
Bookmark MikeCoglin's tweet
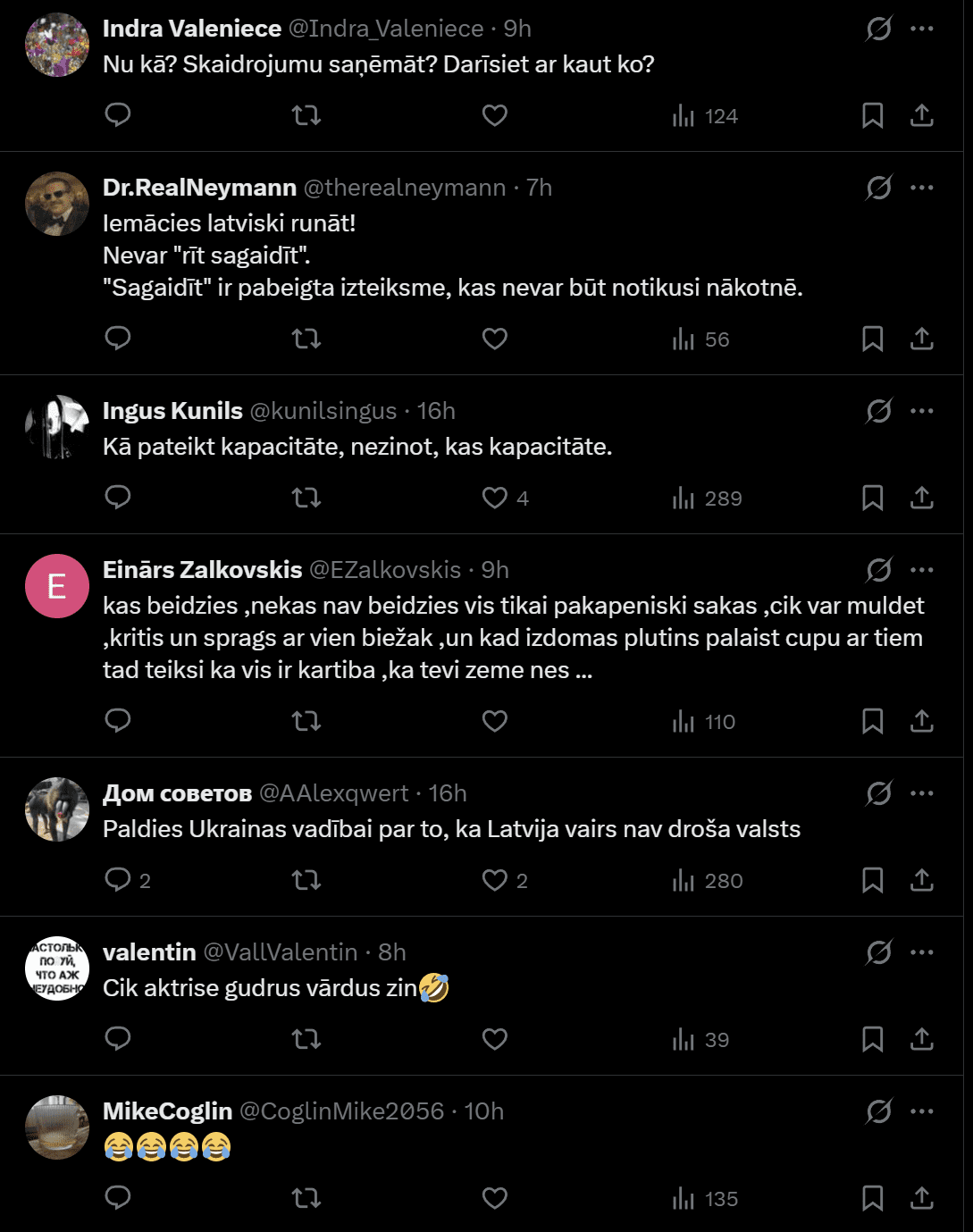coord(872,1198)
